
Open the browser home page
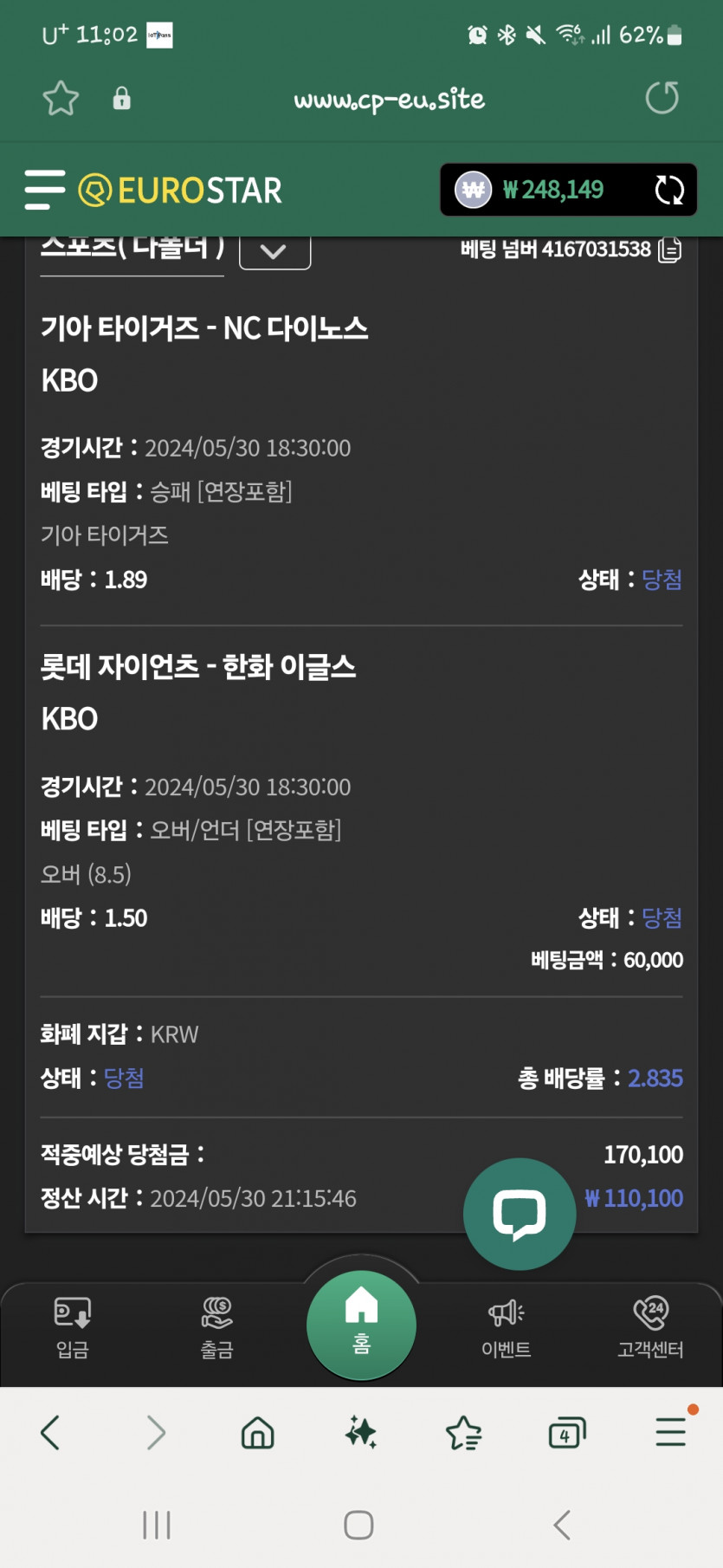point(257,1433)
